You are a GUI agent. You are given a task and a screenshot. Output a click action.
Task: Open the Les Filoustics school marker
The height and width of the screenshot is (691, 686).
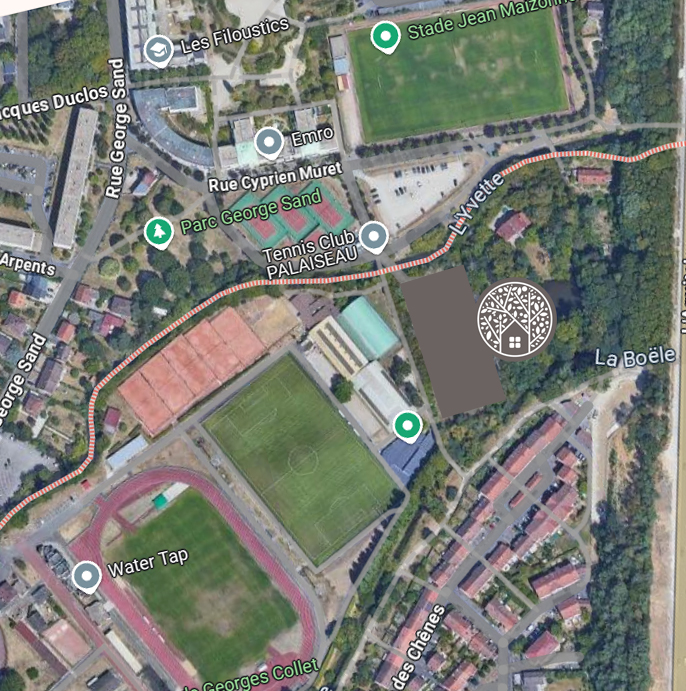pos(158,49)
